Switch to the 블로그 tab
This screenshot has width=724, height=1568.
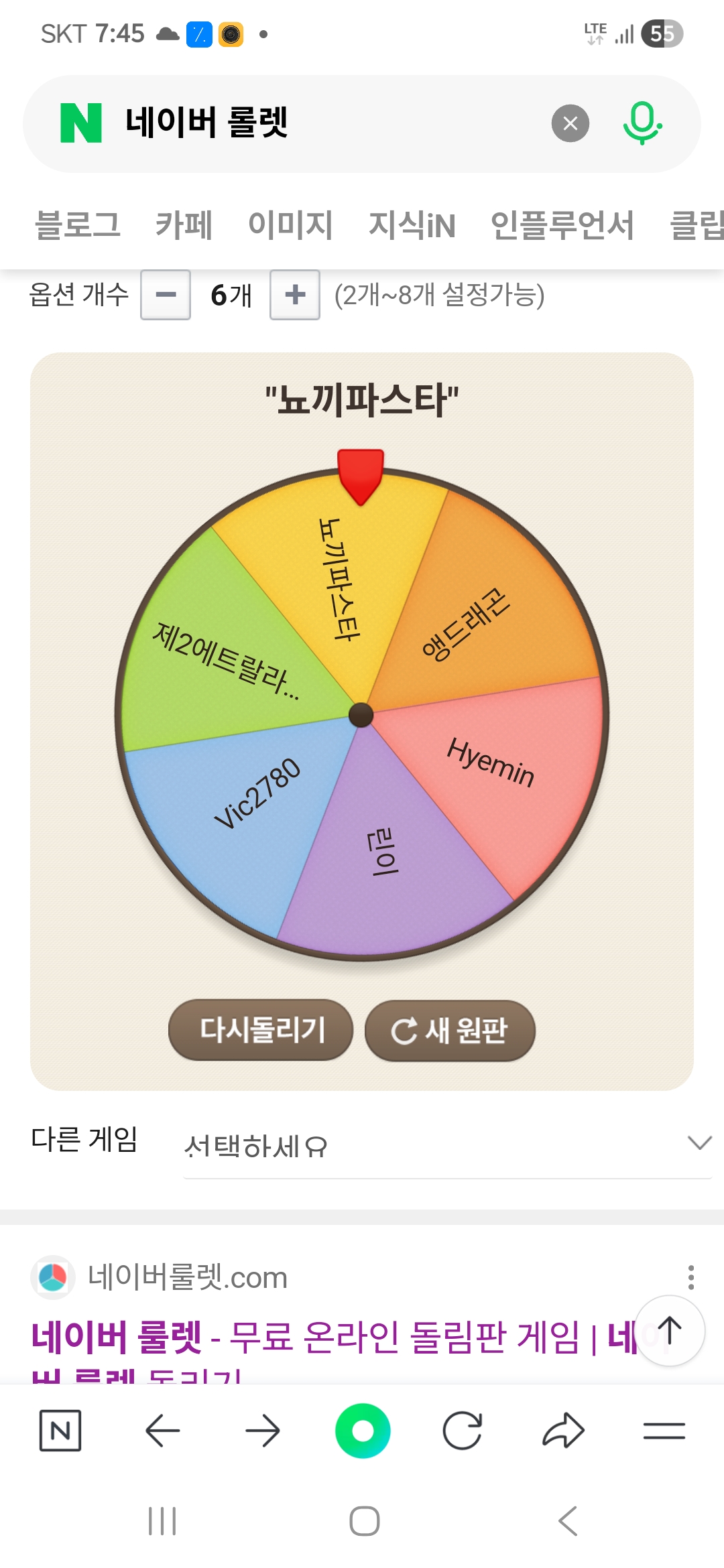pos(77,224)
